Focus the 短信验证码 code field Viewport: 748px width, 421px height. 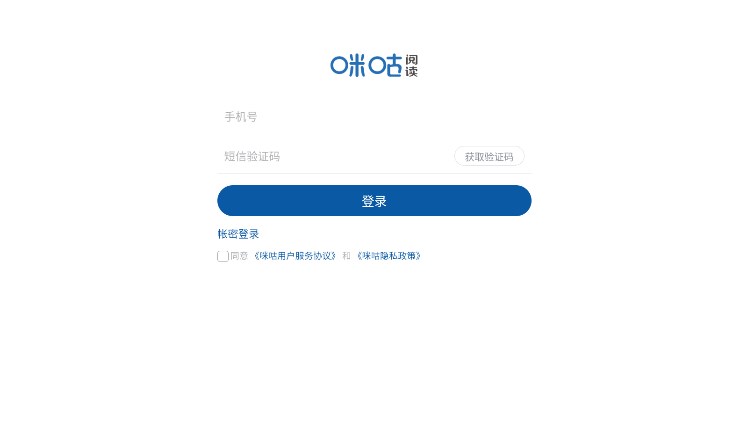[330, 156]
